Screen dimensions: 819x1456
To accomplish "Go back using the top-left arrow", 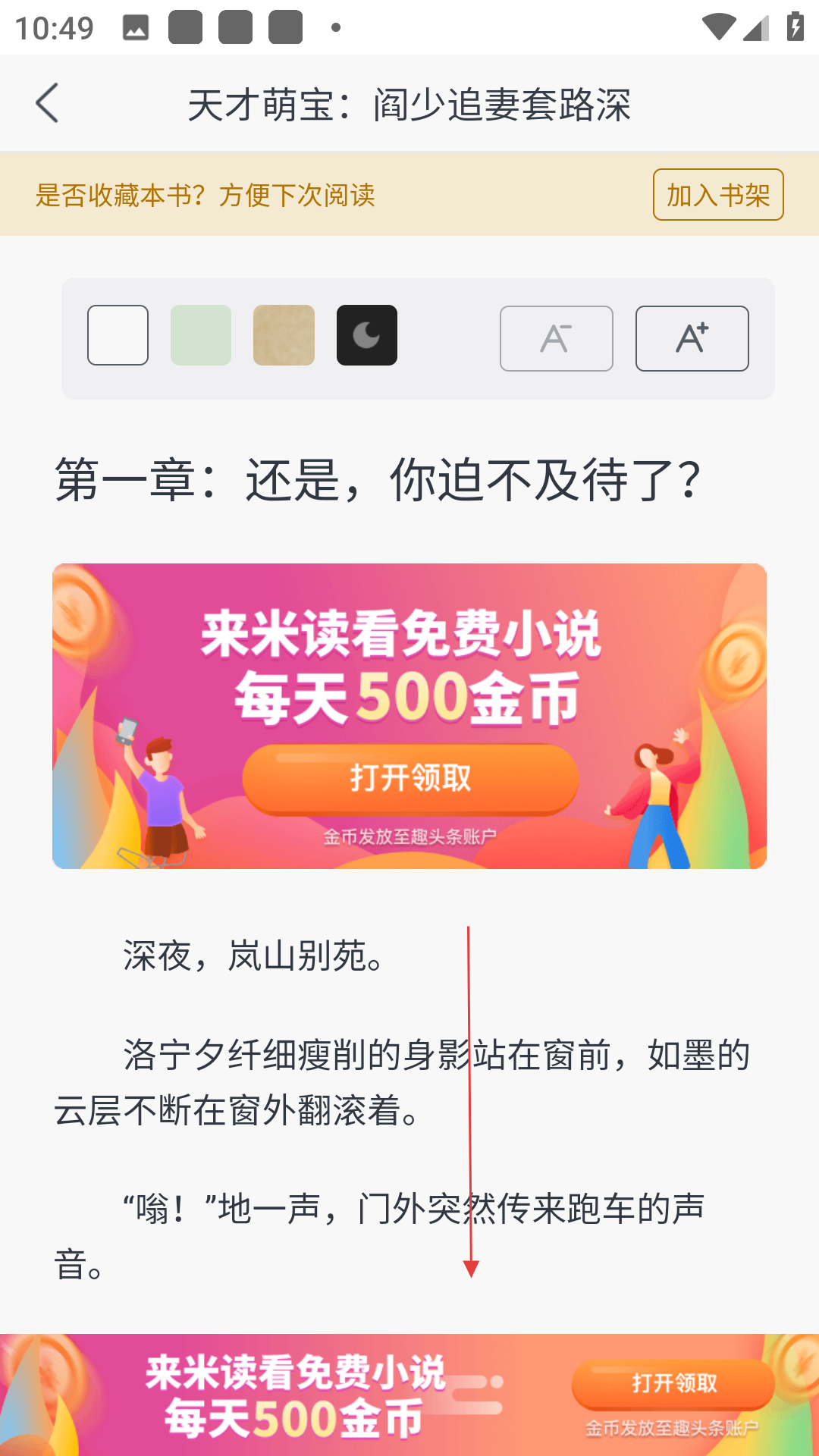I will coord(47,103).
